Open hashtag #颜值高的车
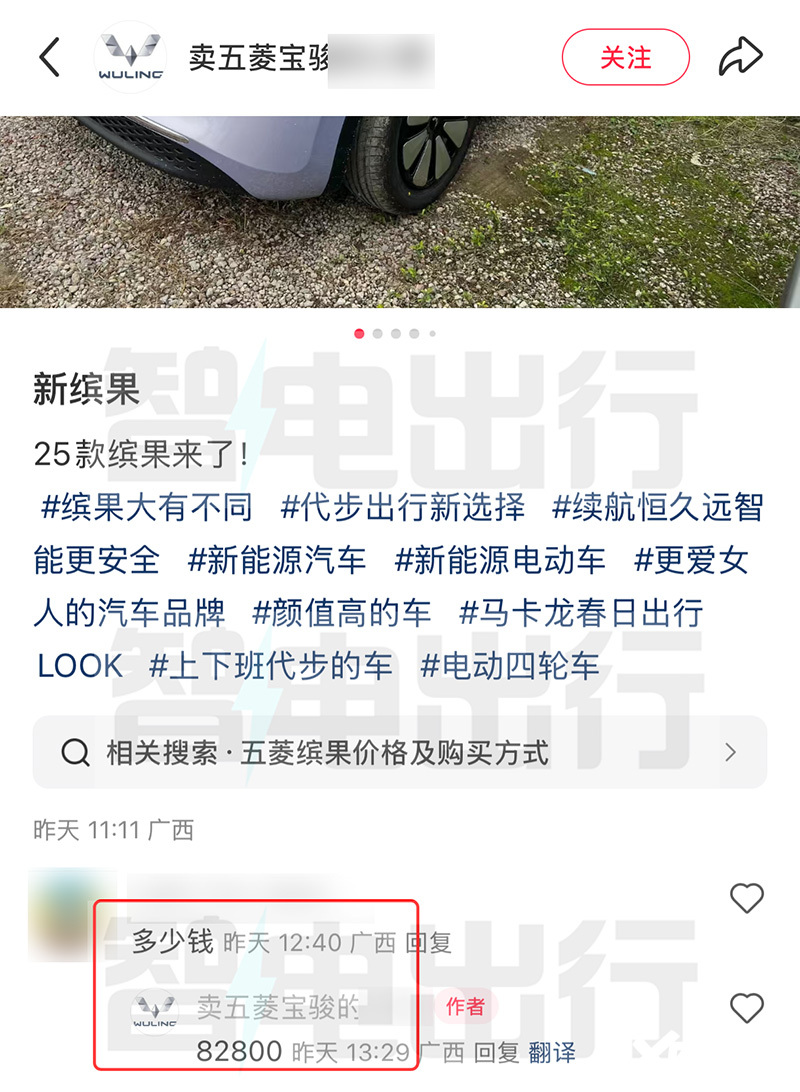 click(x=342, y=612)
